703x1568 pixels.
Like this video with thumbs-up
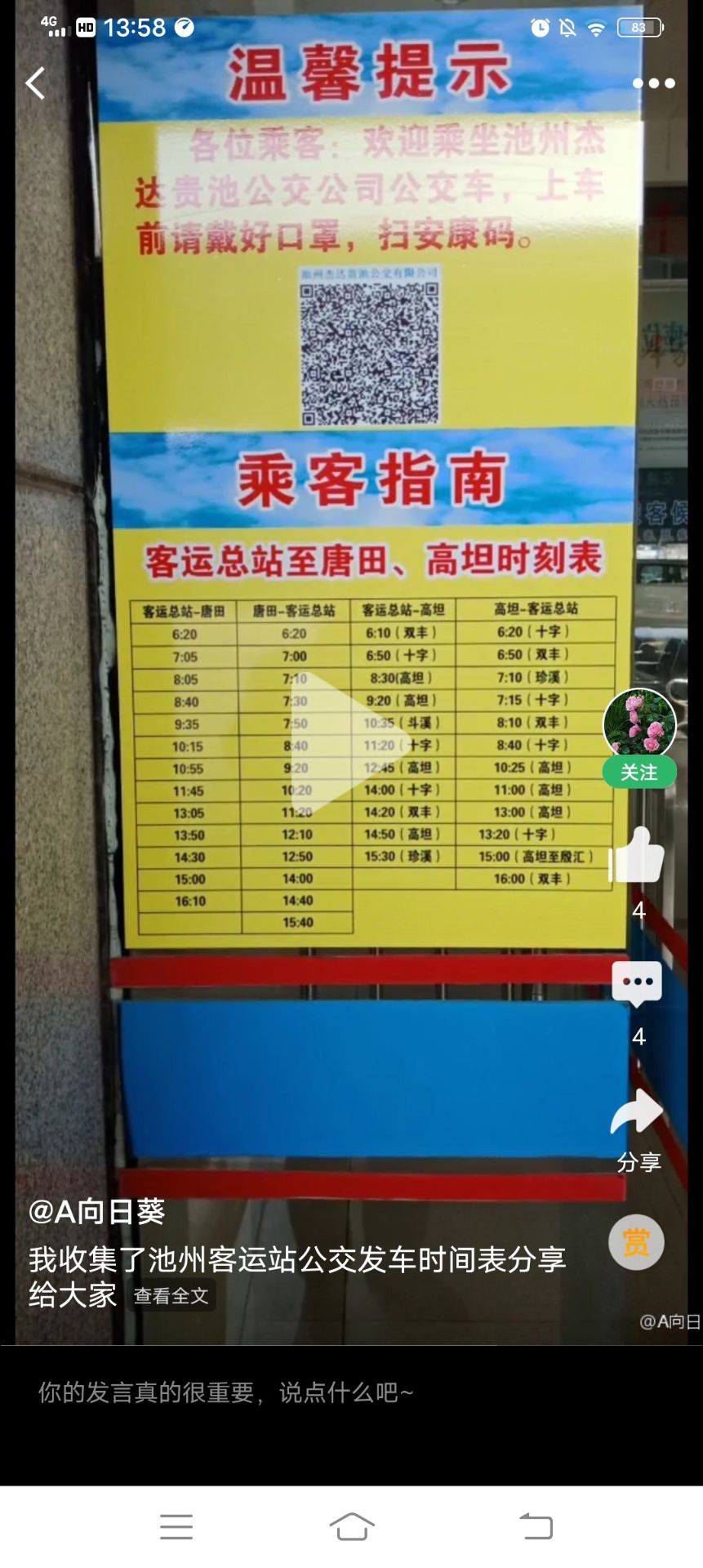click(x=638, y=856)
